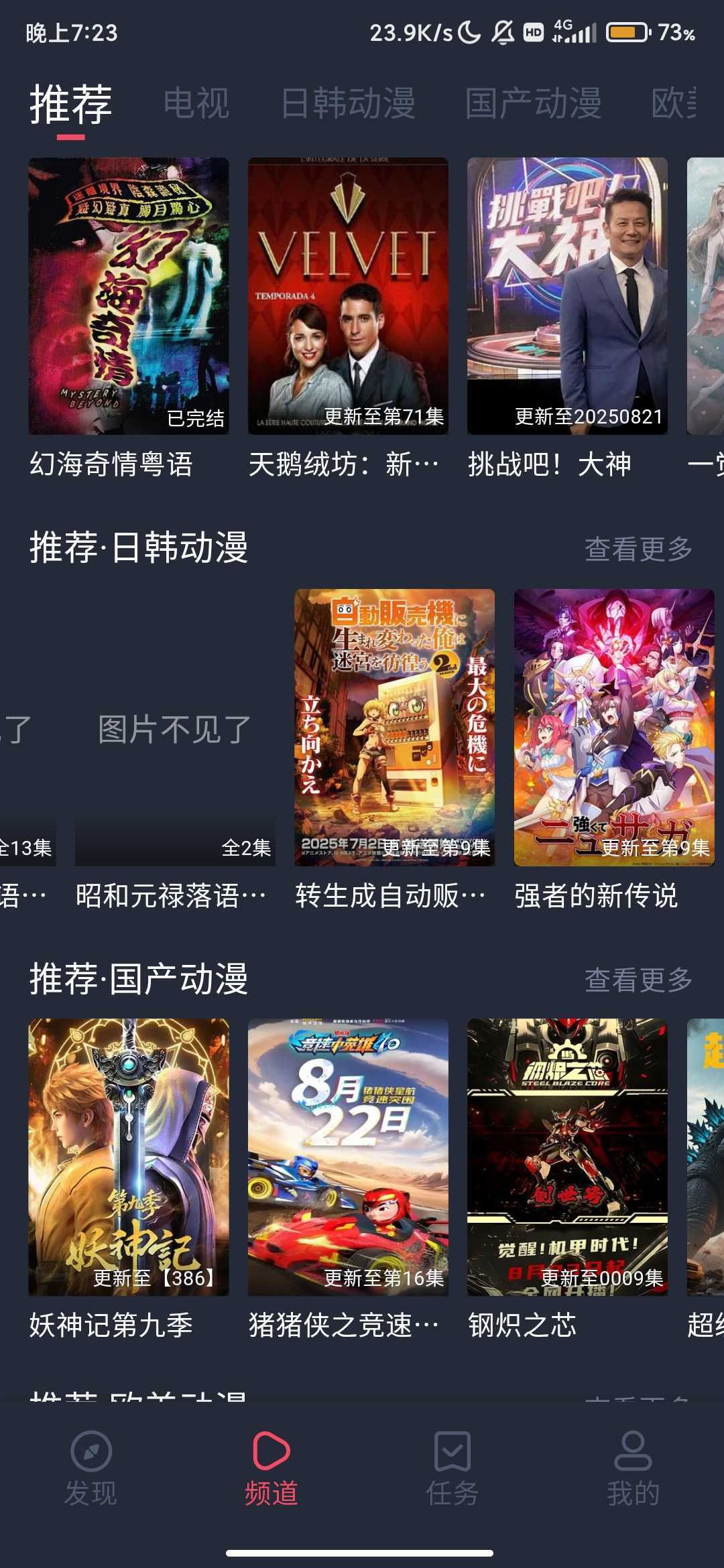Open 转生成自动贩 anime card
The height and width of the screenshot is (1568, 724).
(394, 727)
